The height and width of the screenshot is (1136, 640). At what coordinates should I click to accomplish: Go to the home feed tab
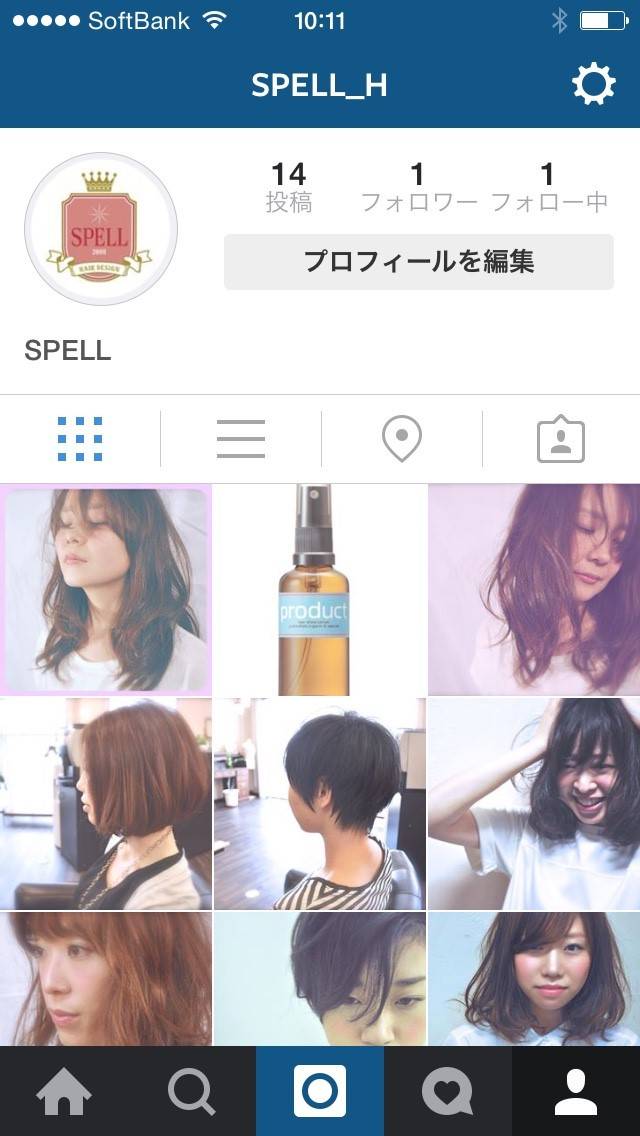click(x=64, y=1091)
